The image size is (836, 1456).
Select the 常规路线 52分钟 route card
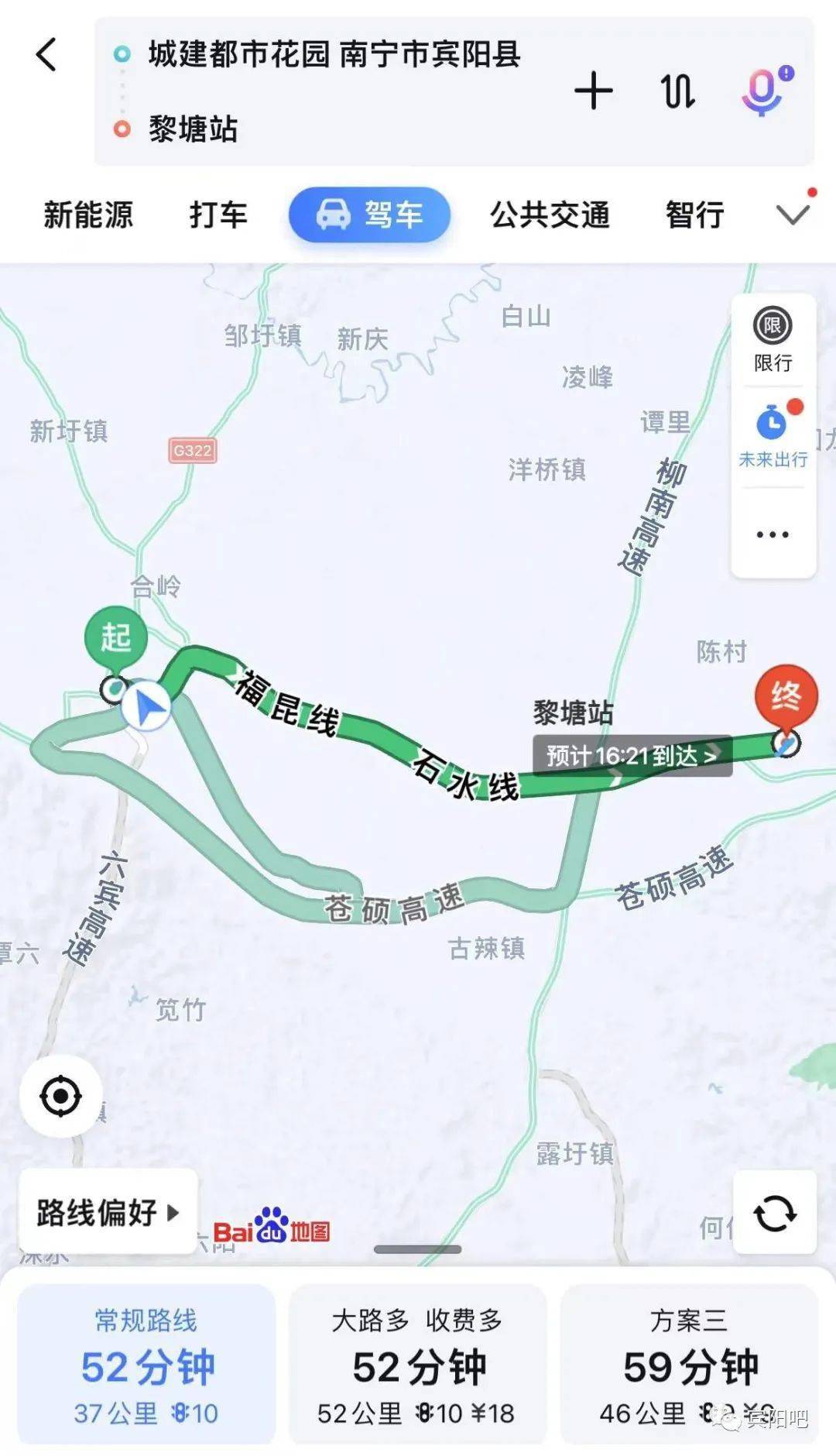147,1363
